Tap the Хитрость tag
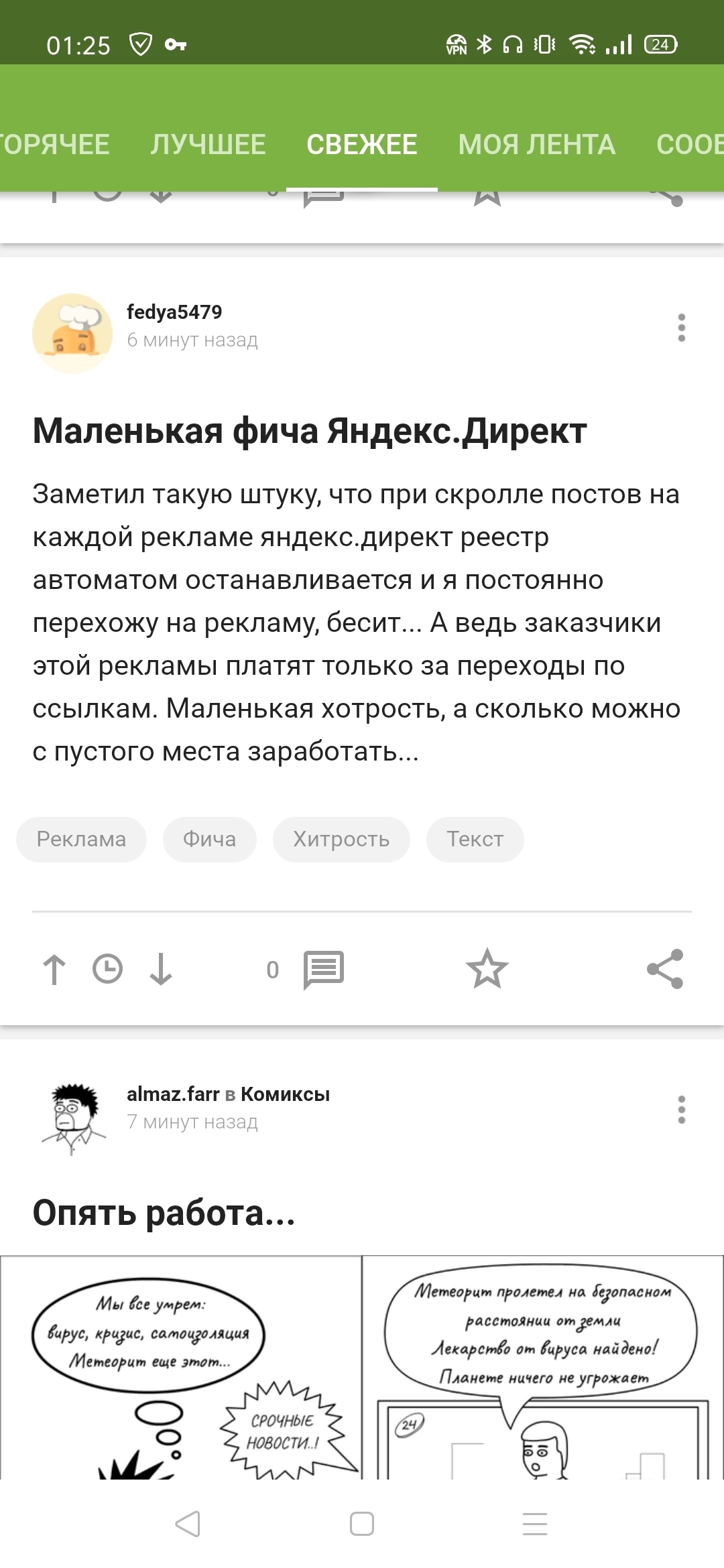This screenshot has height=1568, width=724. click(x=341, y=839)
